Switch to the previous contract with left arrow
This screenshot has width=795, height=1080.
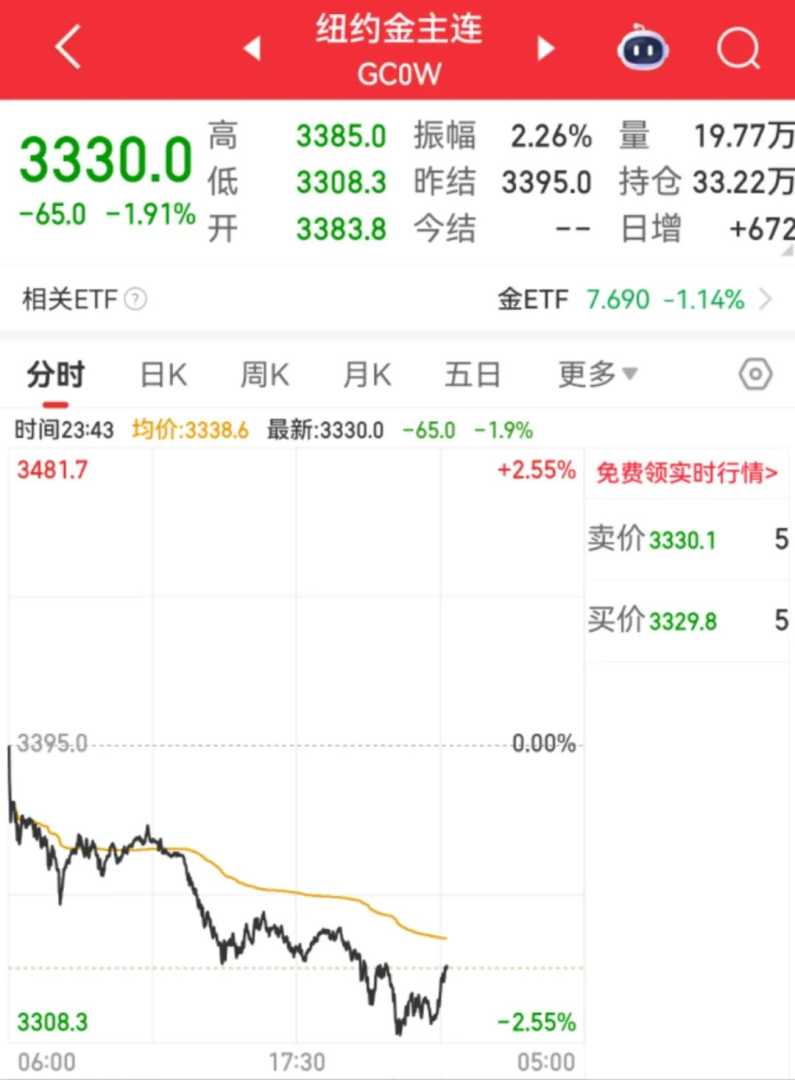pyautogui.click(x=252, y=48)
